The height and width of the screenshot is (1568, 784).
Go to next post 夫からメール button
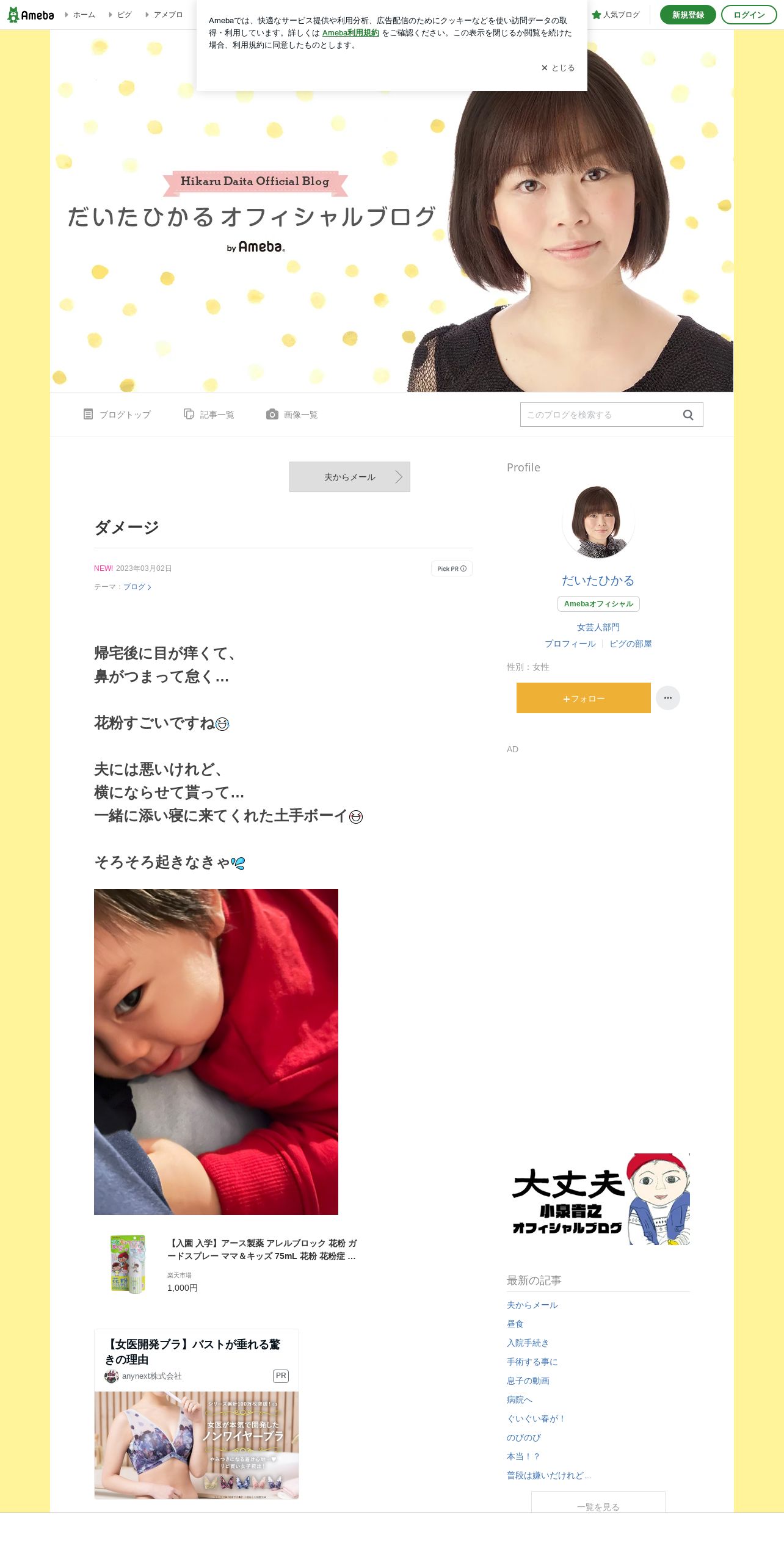tap(350, 477)
